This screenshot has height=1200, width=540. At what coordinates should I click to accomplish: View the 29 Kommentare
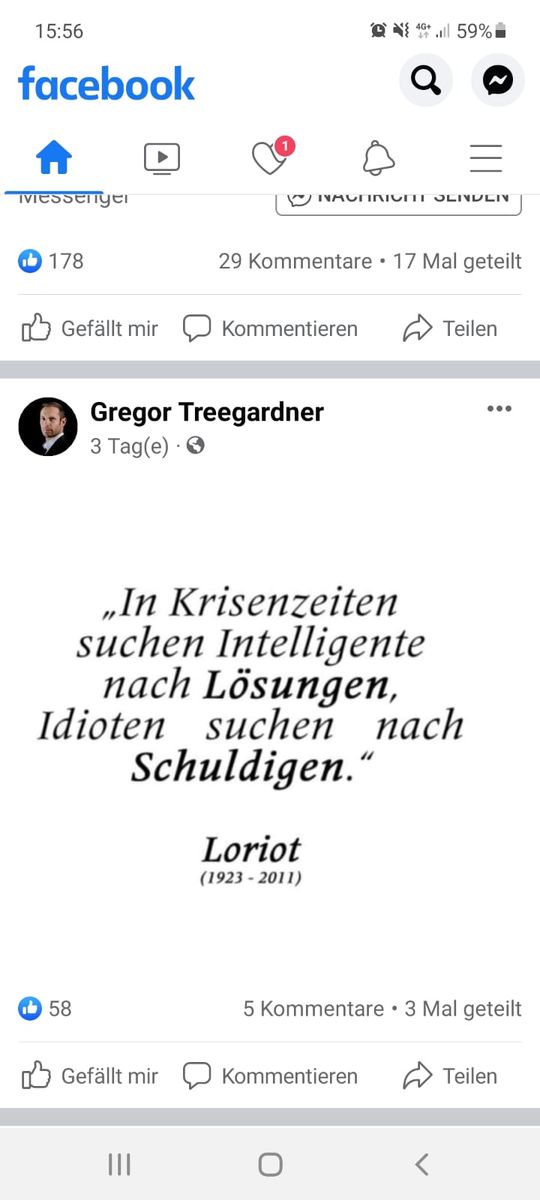tap(296, 262)
